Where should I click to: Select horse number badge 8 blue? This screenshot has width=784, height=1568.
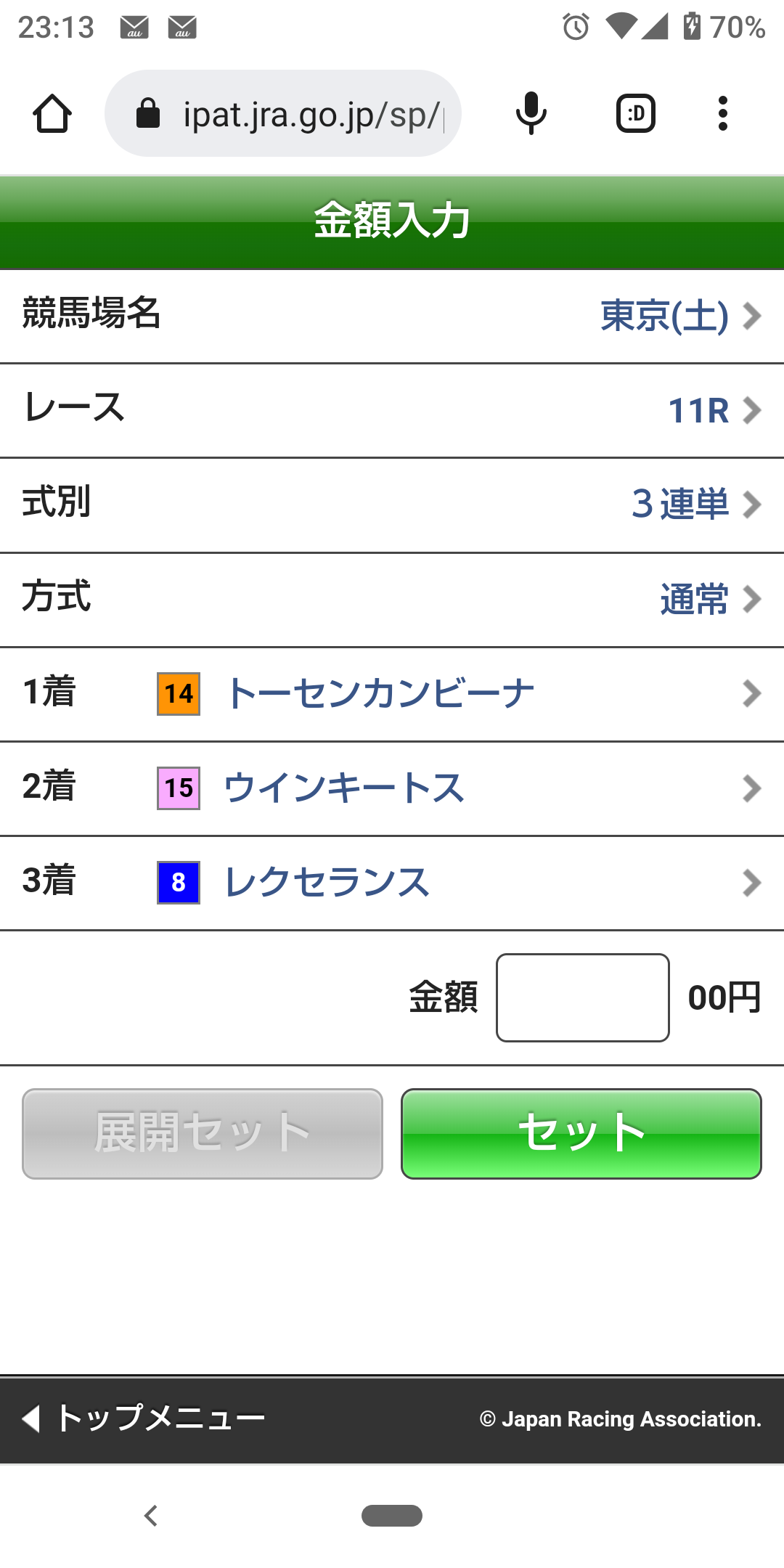pyautogui.click(x=178, y=883)
